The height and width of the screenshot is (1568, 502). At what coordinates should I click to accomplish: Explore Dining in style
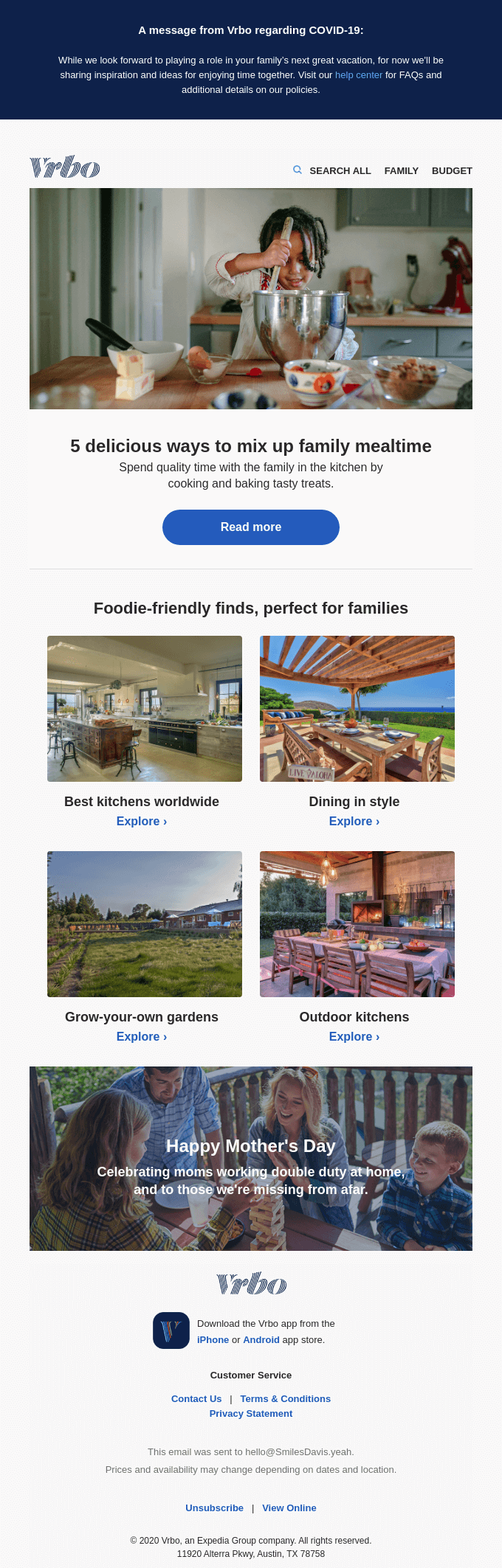(354, 822)
